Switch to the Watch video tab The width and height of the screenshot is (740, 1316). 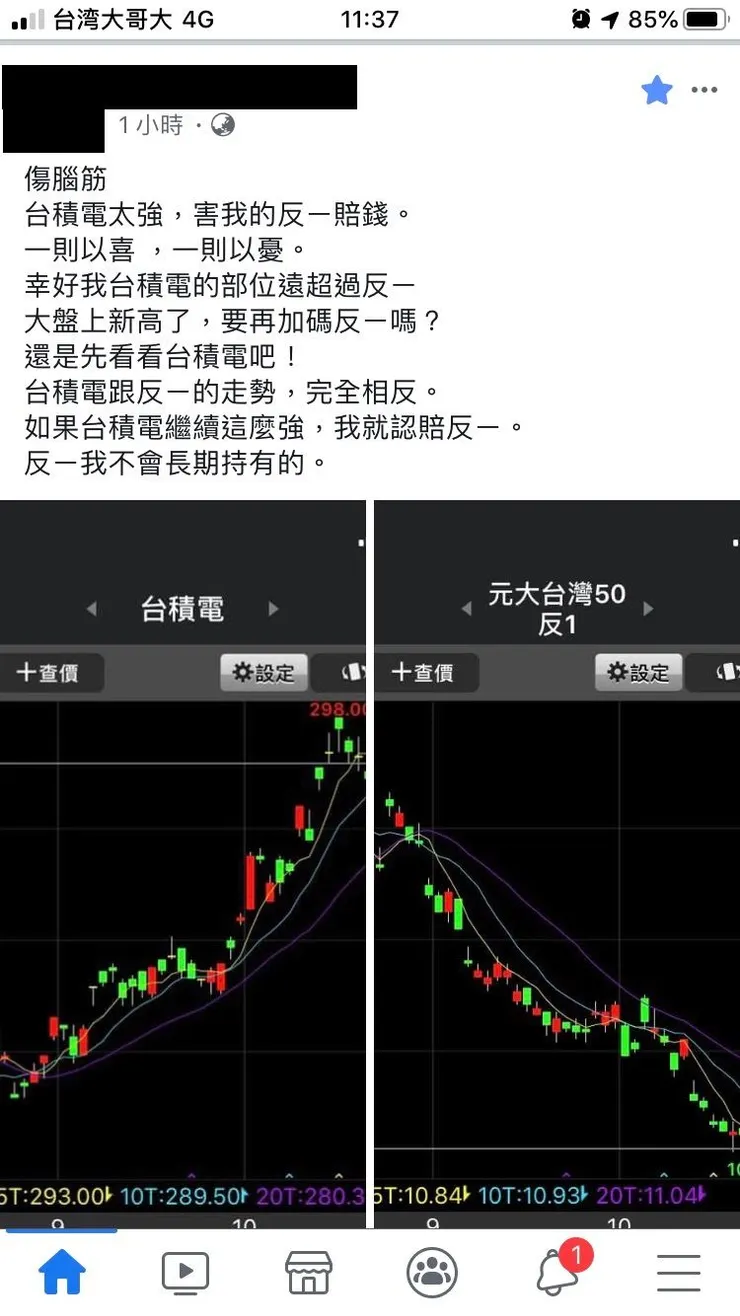tap(185, 1270)
